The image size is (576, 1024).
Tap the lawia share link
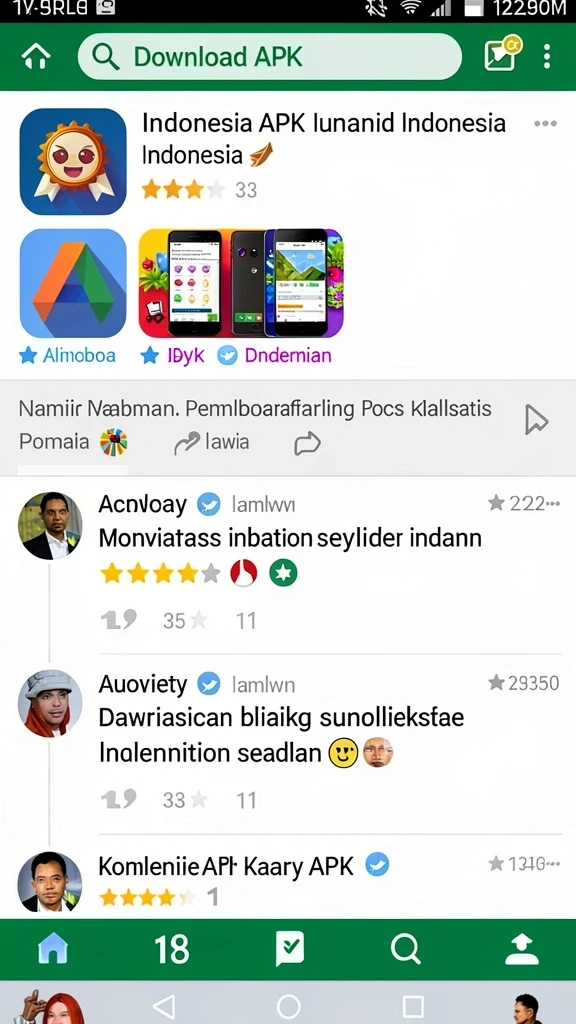tap(212, 443)
